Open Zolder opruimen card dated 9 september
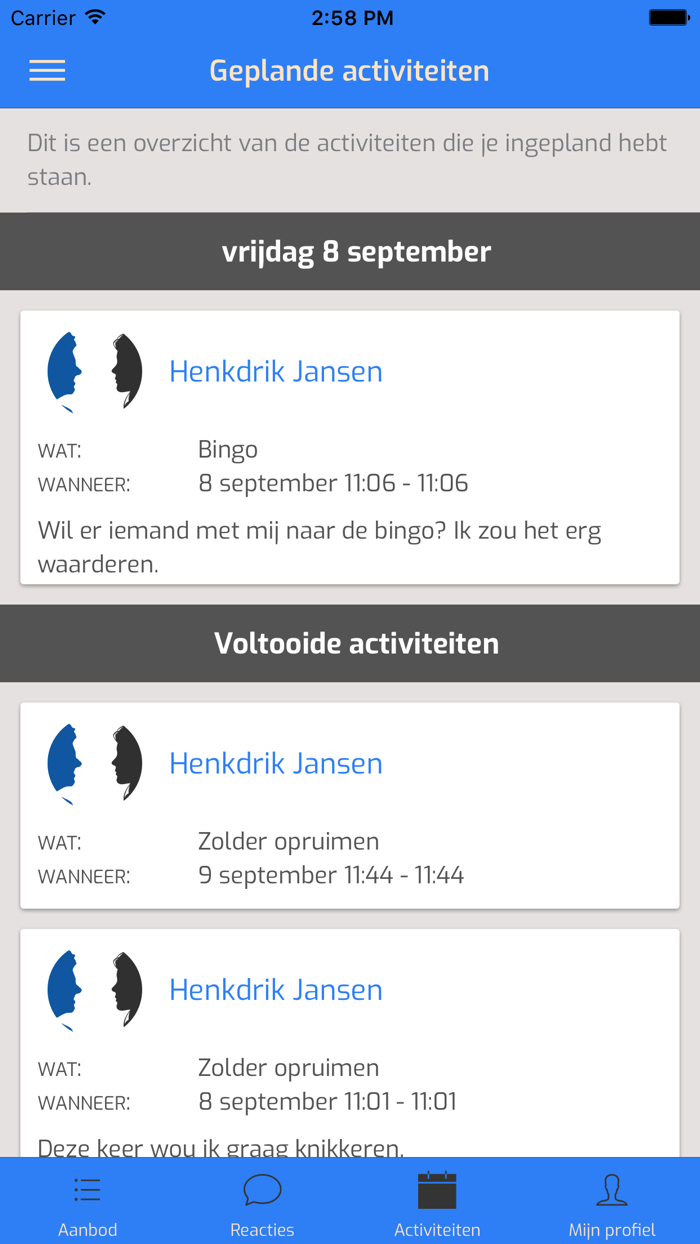Image resolution: width=700 pixels, height=1244 pixels. (x=350, y=805)
